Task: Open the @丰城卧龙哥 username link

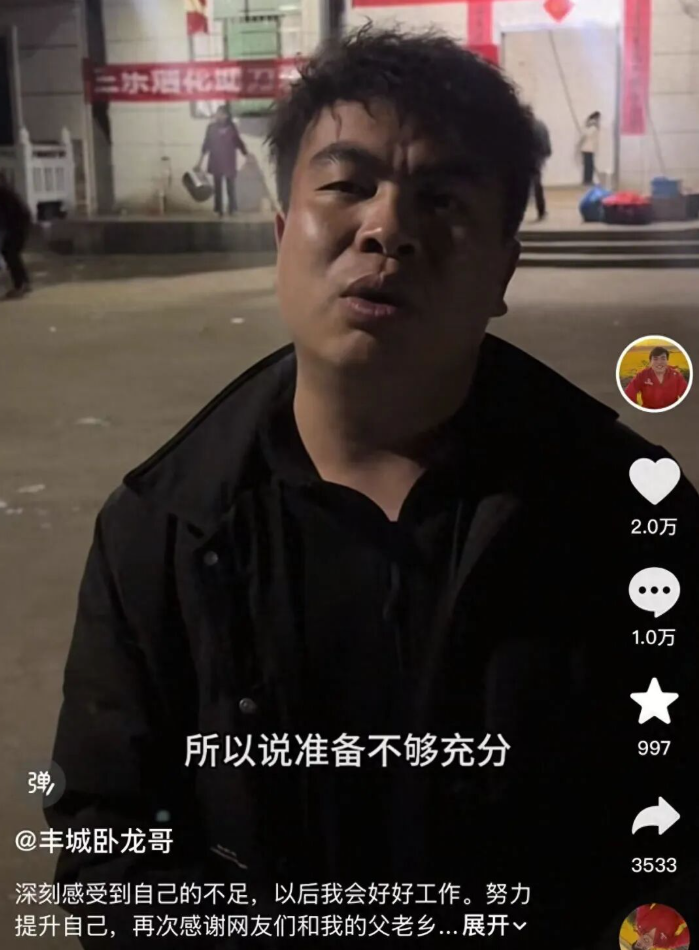Action: tap(94, 841)
